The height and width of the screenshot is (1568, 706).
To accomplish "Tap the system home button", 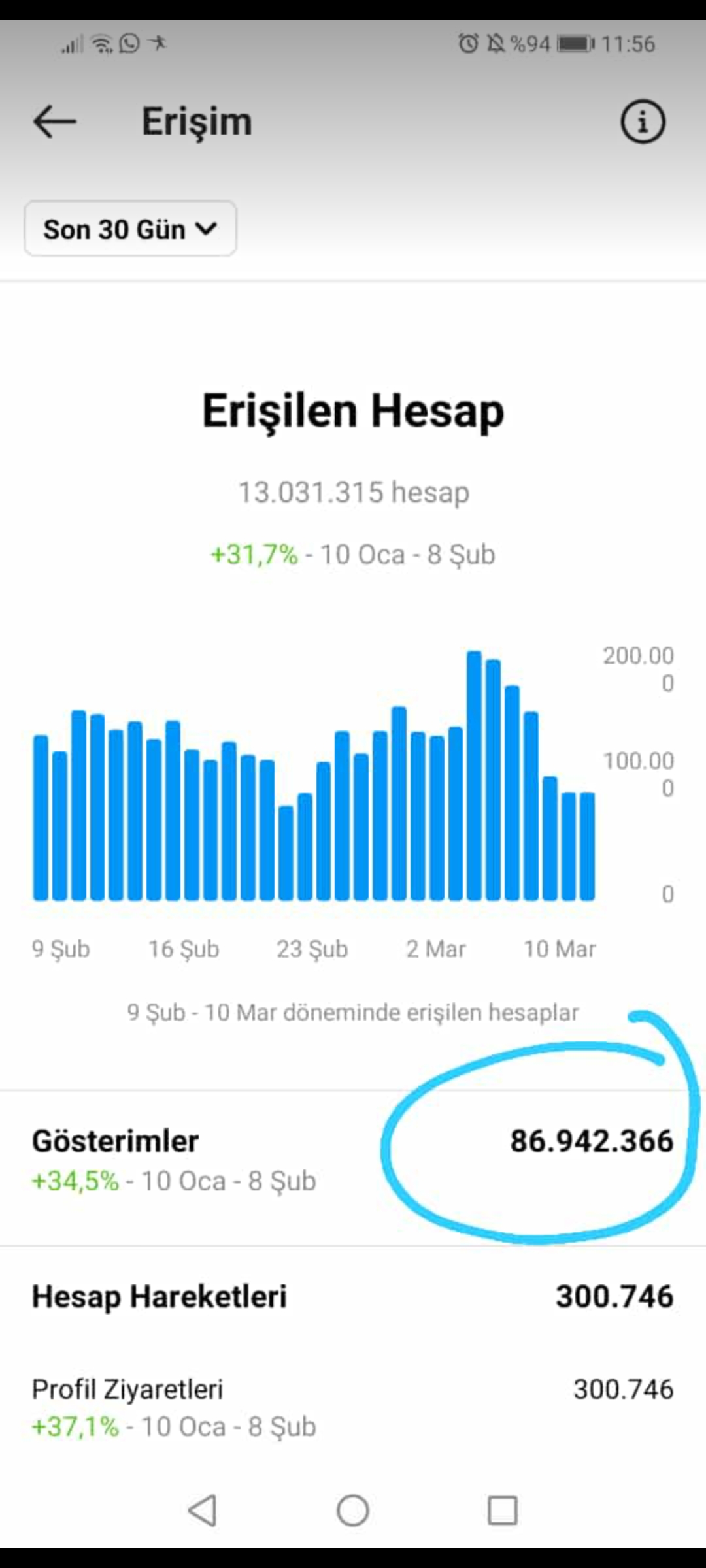I will (353, 1510).
